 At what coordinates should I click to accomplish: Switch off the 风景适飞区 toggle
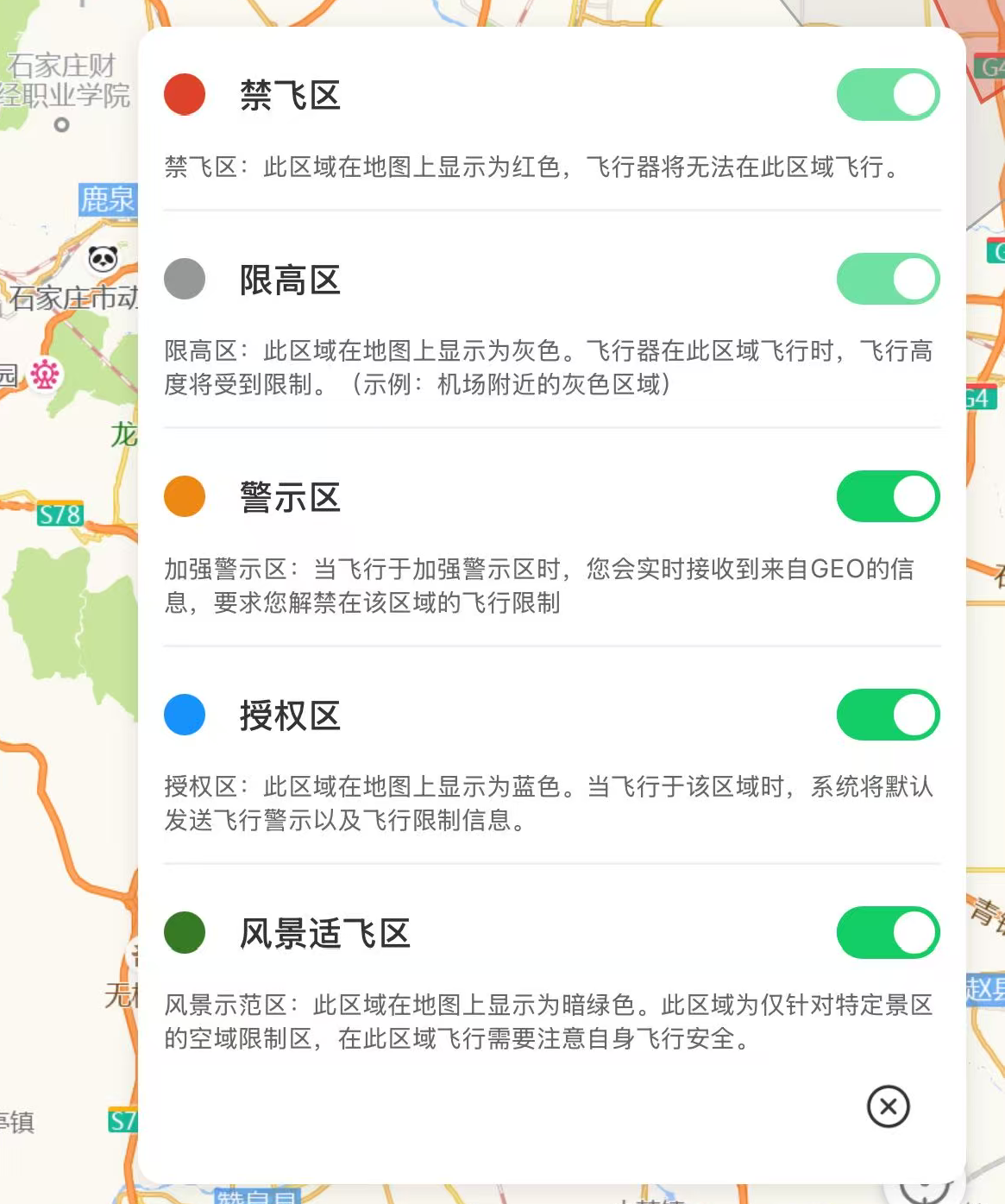[889, 933]
